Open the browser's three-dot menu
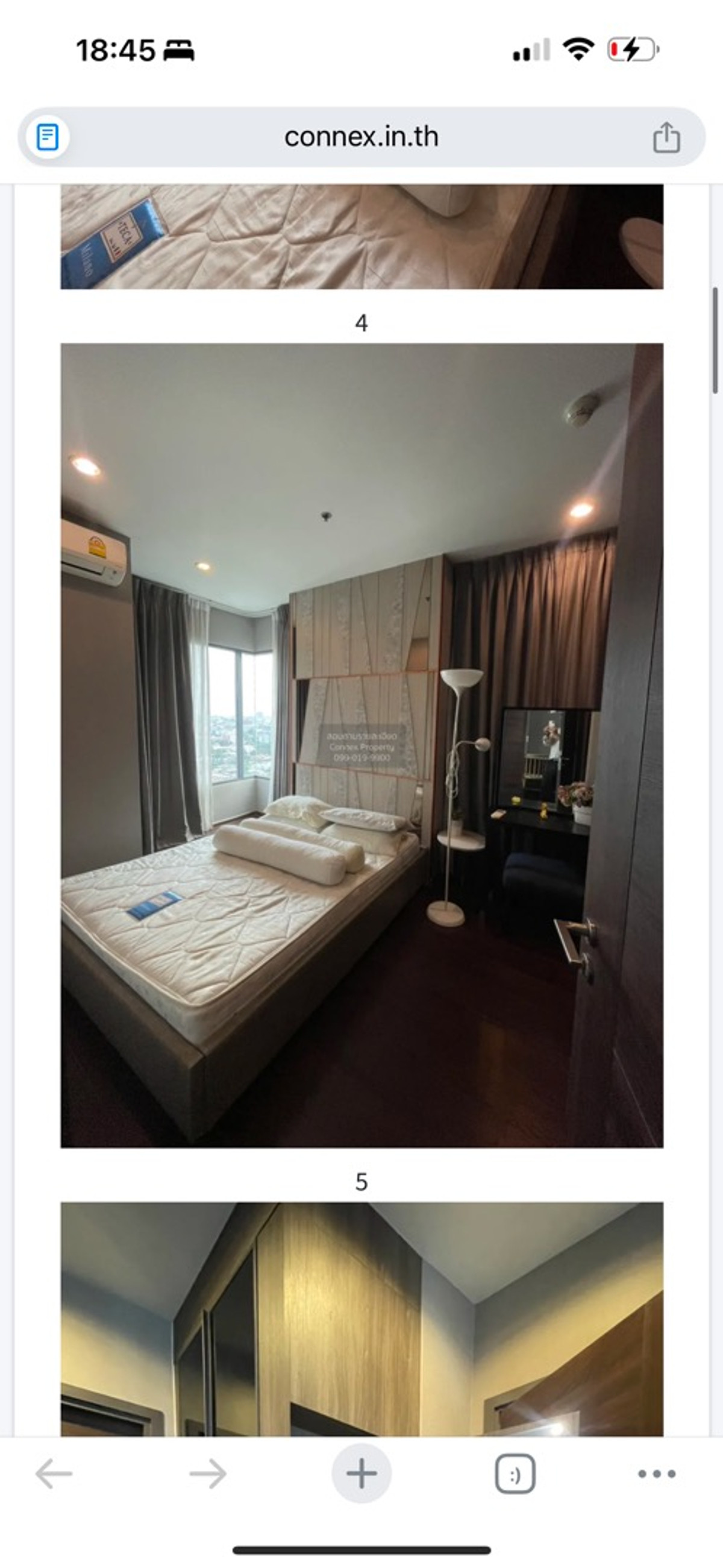This screenshot has height=1568, width=723. [x=656, y=1473]
